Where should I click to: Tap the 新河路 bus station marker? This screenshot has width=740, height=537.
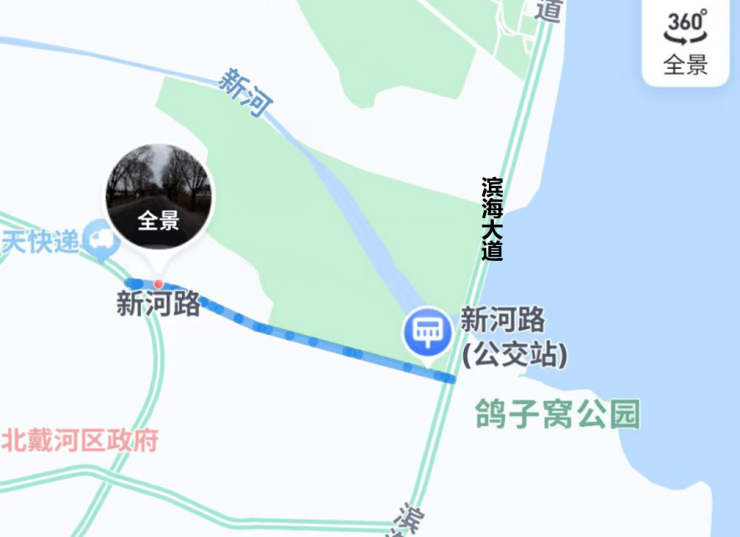click(427, 332)
